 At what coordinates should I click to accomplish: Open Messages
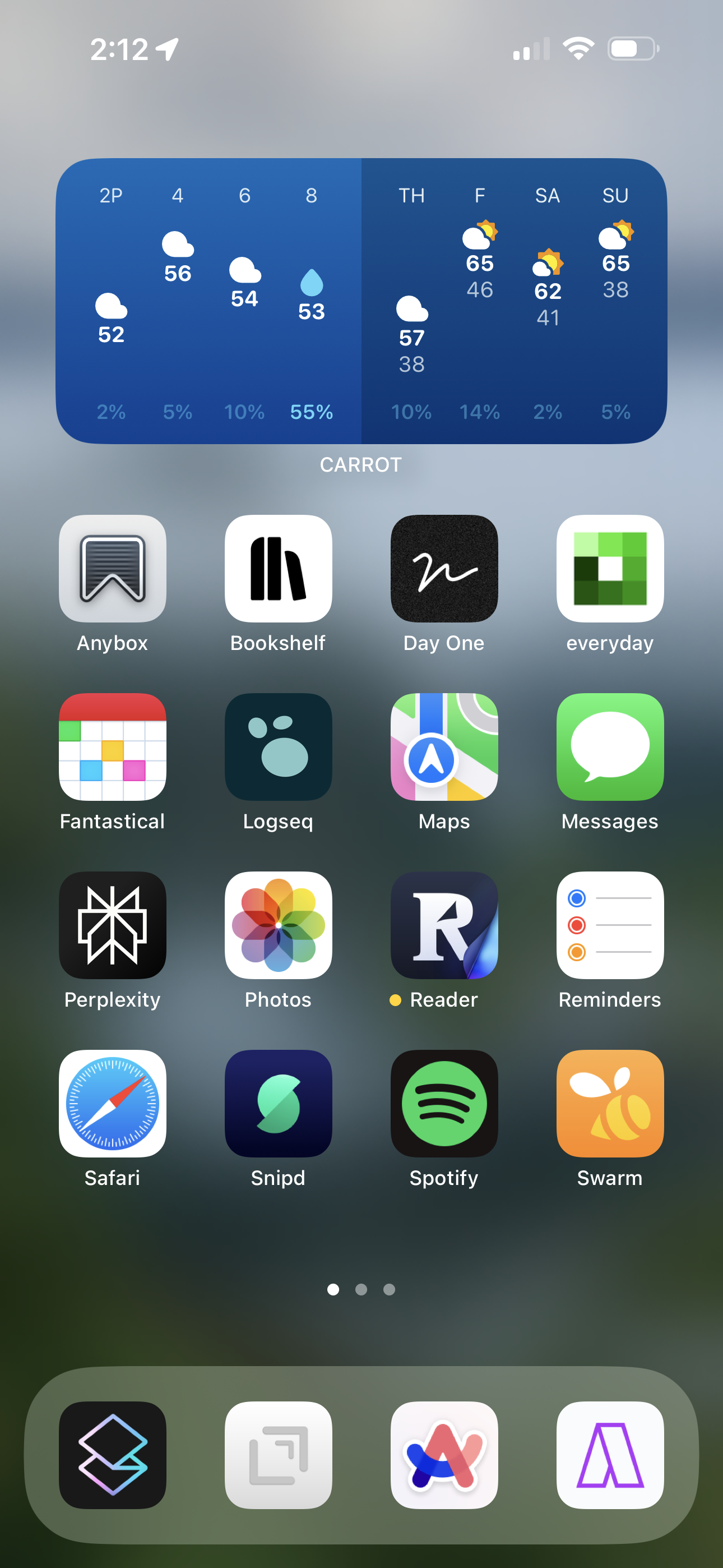coord(610,746)
